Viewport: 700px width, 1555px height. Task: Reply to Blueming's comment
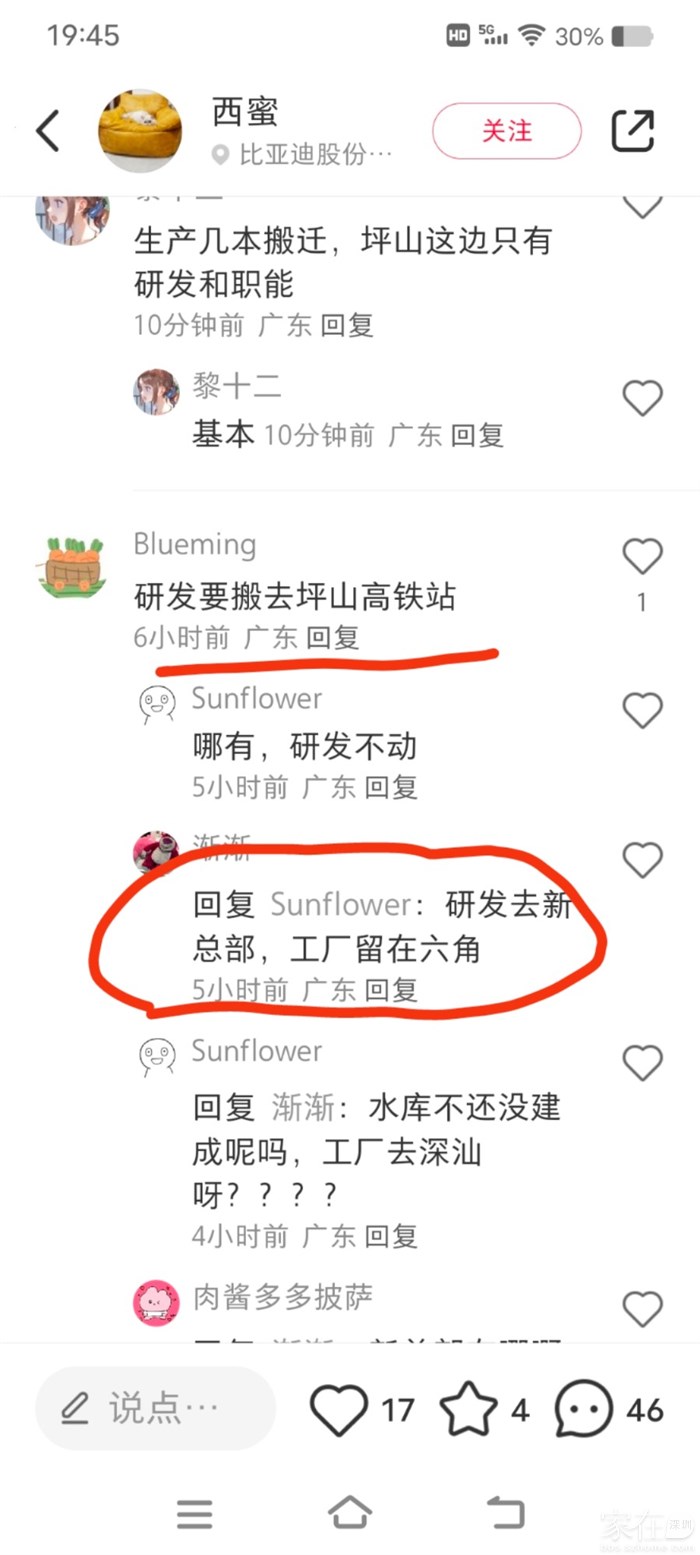(x=332, y=637)
